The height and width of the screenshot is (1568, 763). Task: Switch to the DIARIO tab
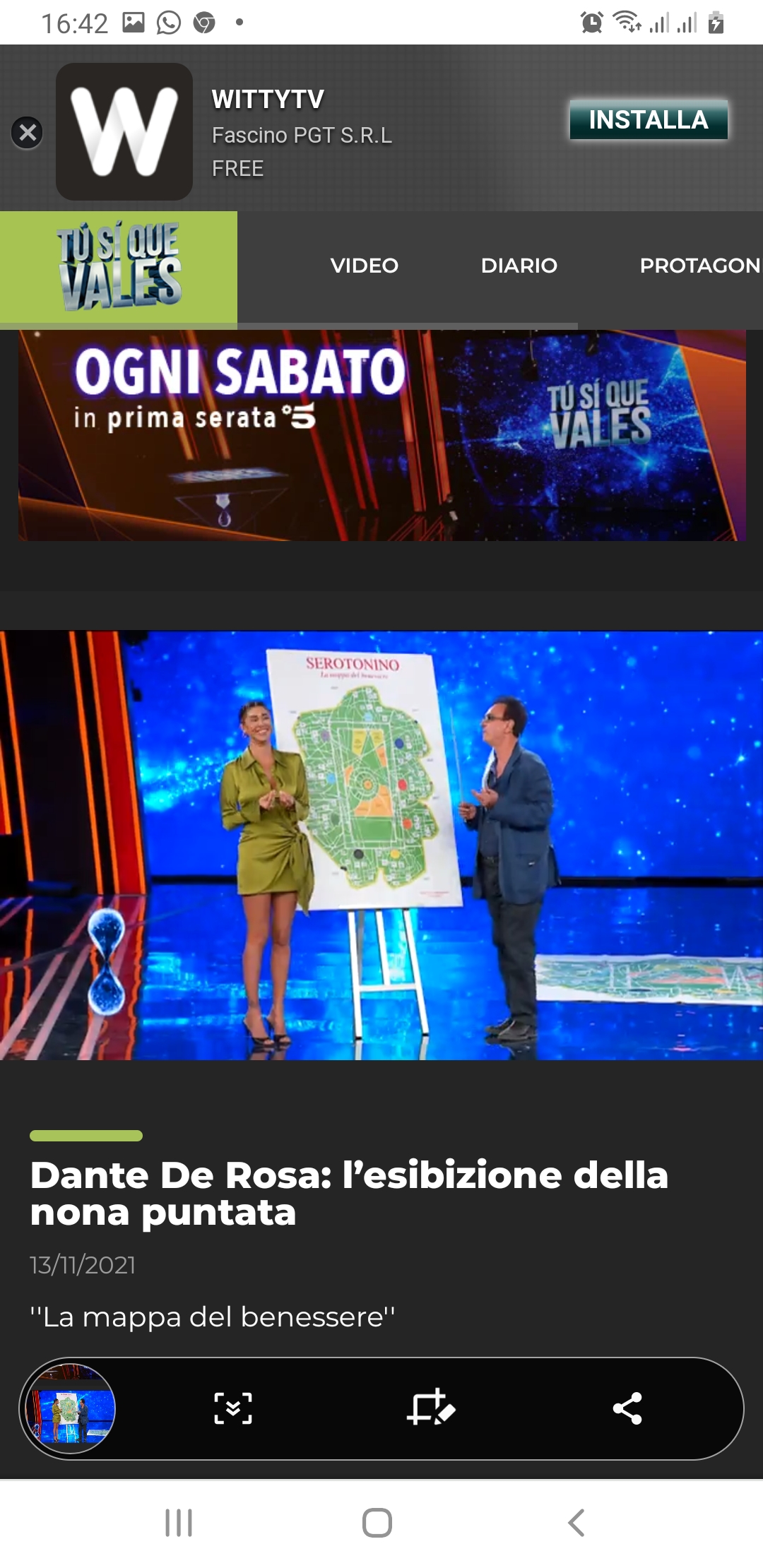click(x=519, y=266)
